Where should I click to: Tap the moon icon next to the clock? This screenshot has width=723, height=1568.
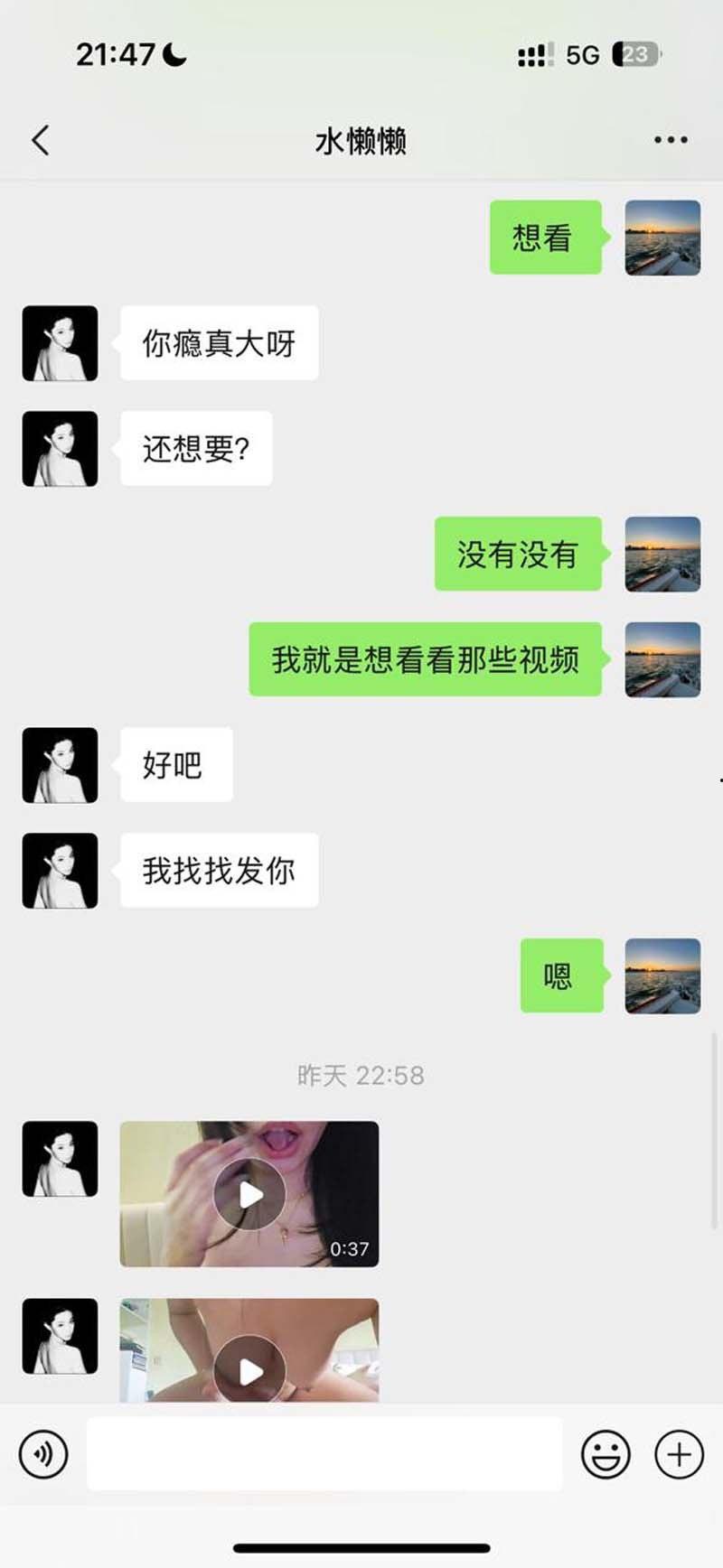pyautogui.click(x=174, y=53)
